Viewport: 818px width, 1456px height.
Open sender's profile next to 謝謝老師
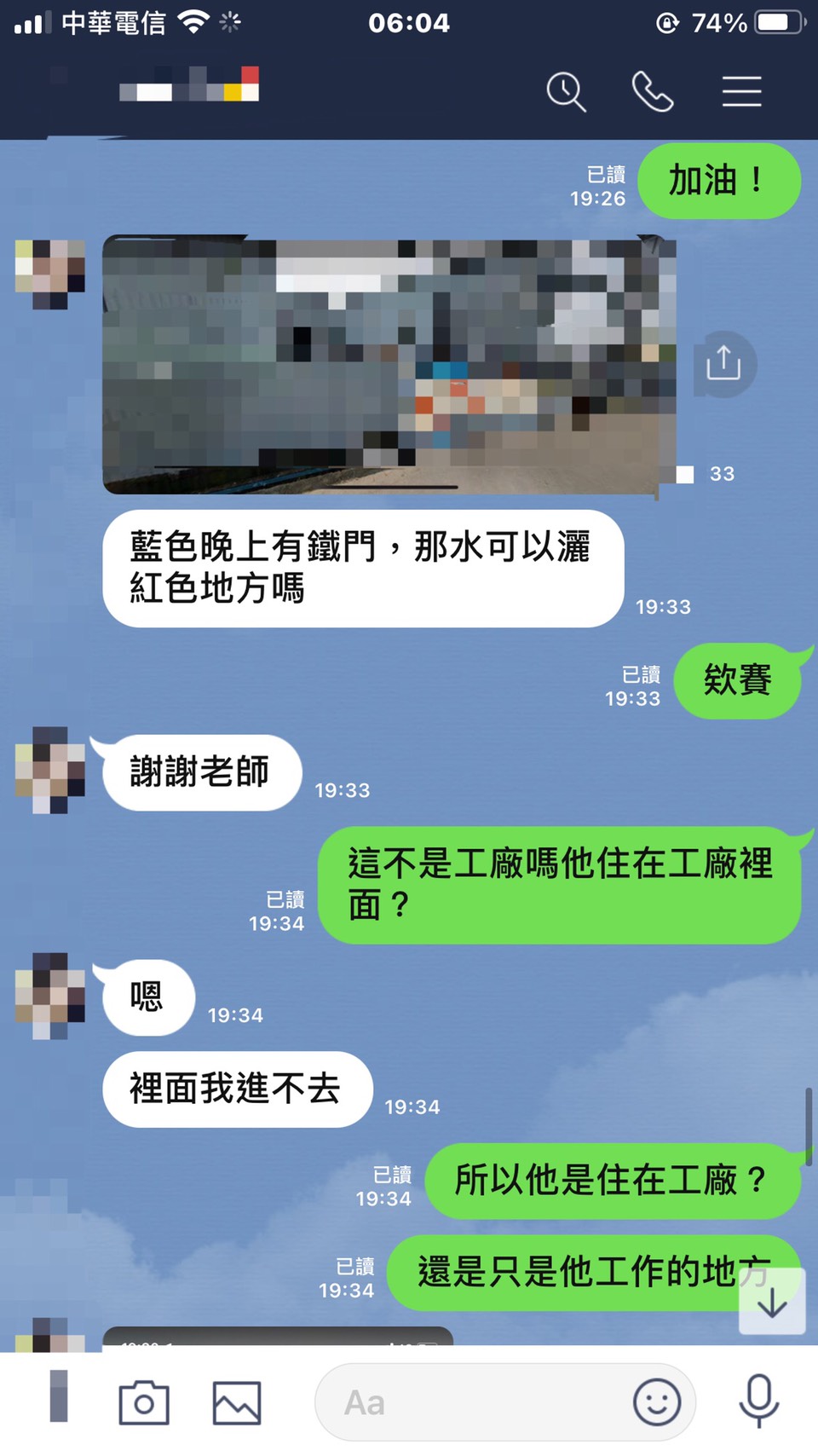tap(50, 770)
